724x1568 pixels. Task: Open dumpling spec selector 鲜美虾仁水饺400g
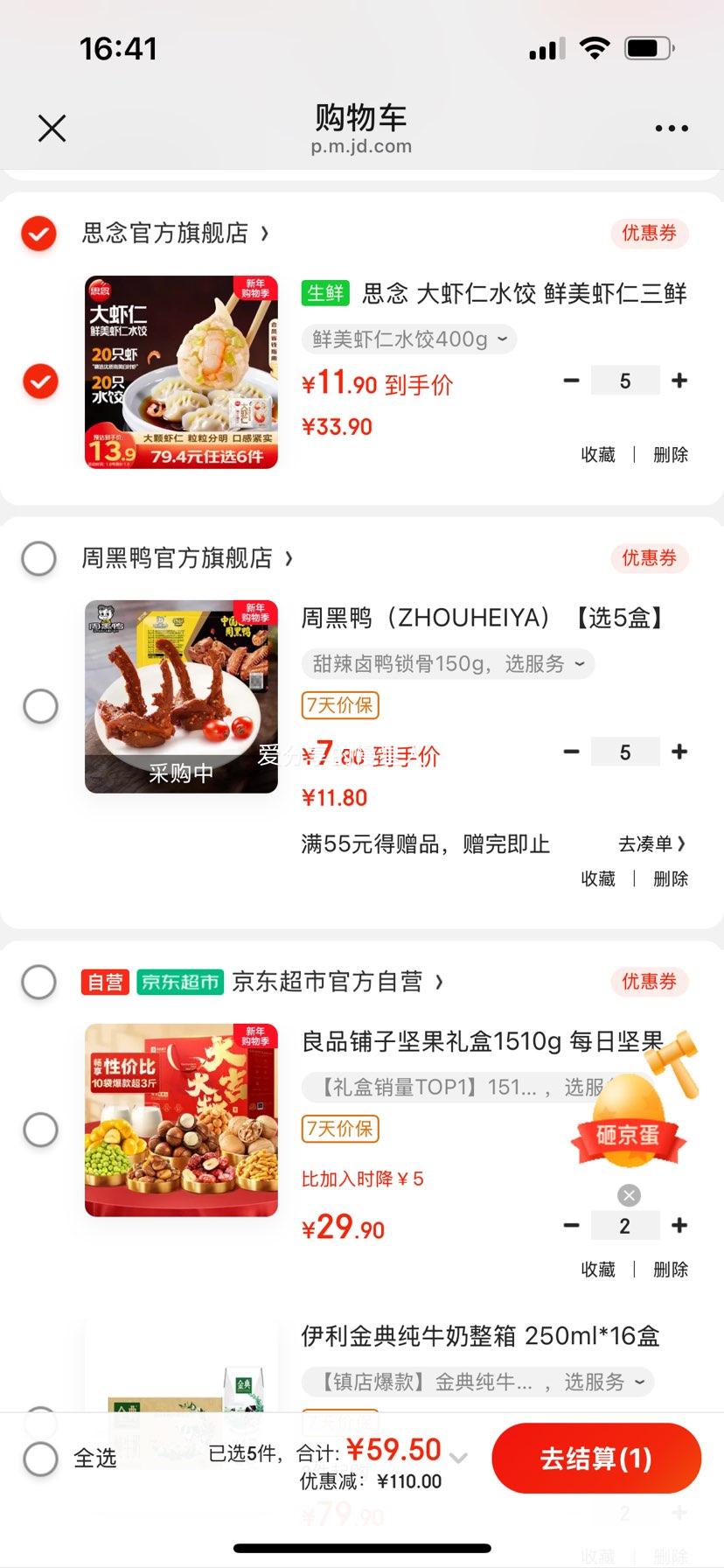point(407,339)
